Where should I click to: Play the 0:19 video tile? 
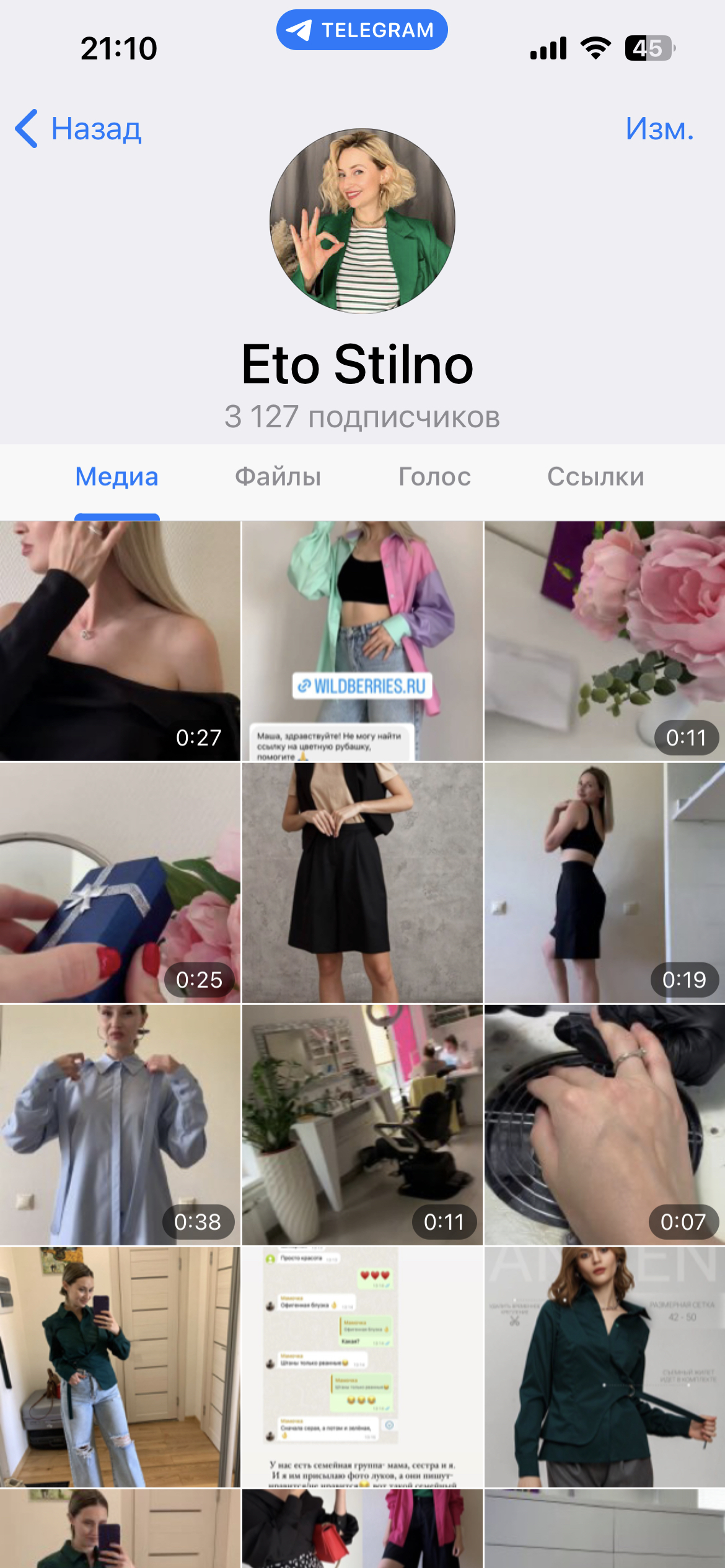click(x=604, y=882)
